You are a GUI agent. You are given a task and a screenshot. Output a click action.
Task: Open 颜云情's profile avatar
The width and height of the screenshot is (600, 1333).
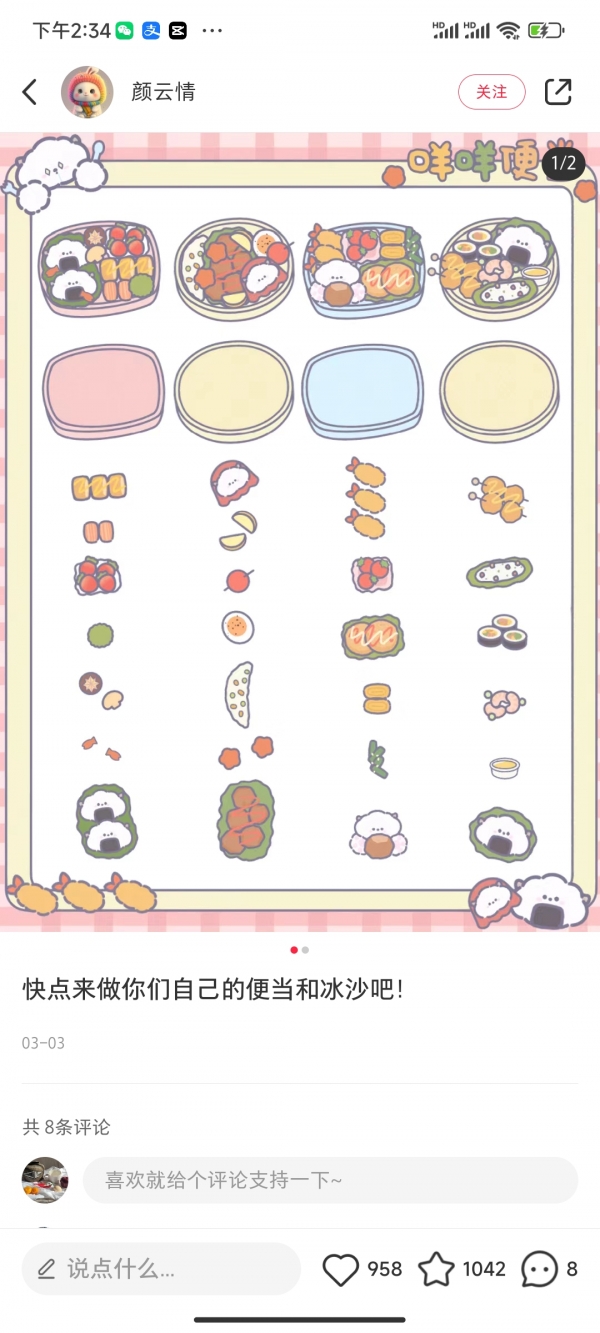[87, 92]
